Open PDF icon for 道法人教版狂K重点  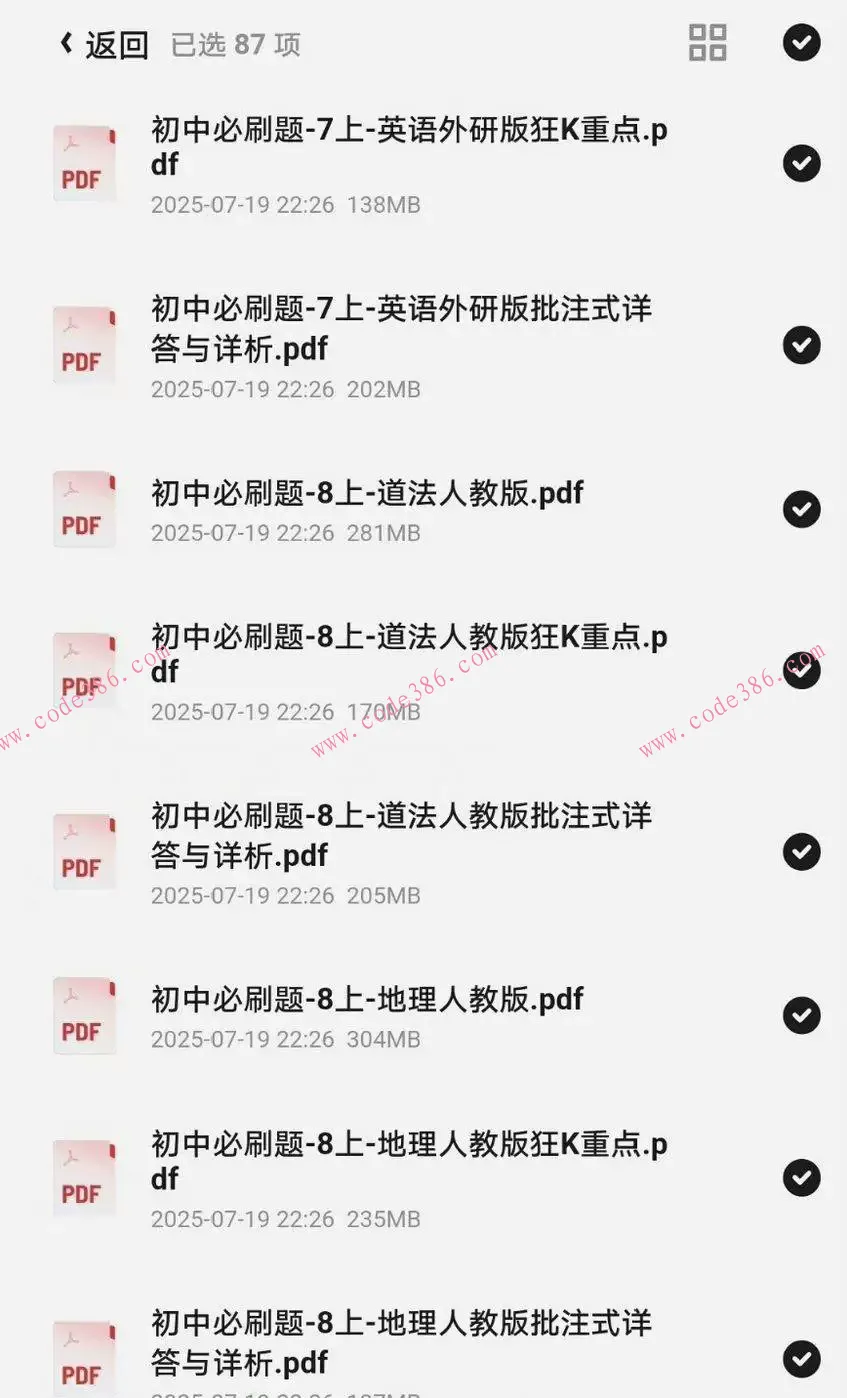point(84,670)
